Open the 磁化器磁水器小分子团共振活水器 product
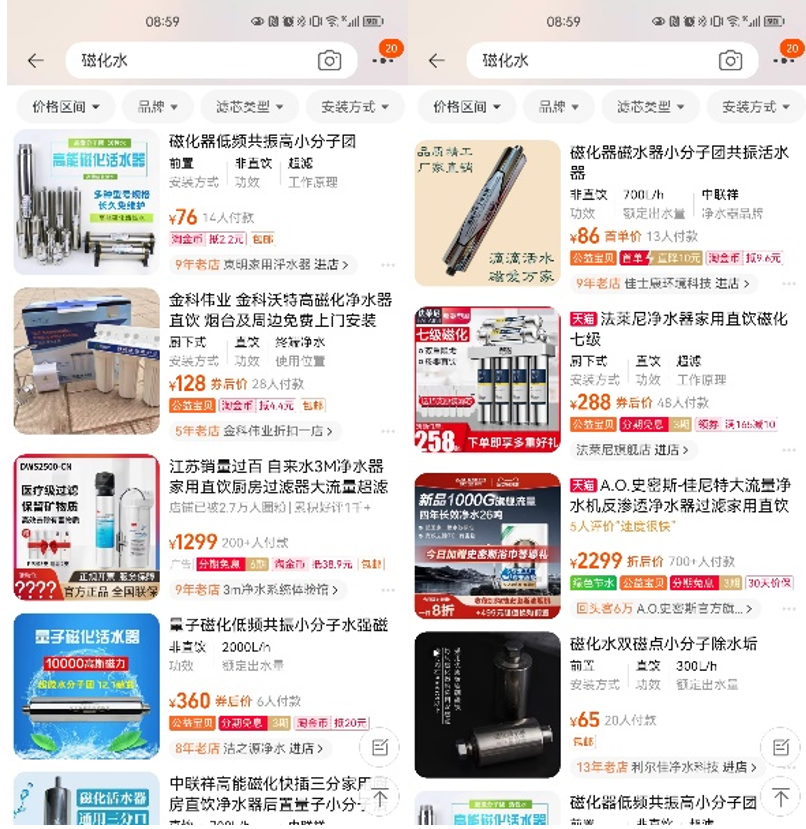Image resolution: width=806 pixels, height=829 pixels. point(679,162)
